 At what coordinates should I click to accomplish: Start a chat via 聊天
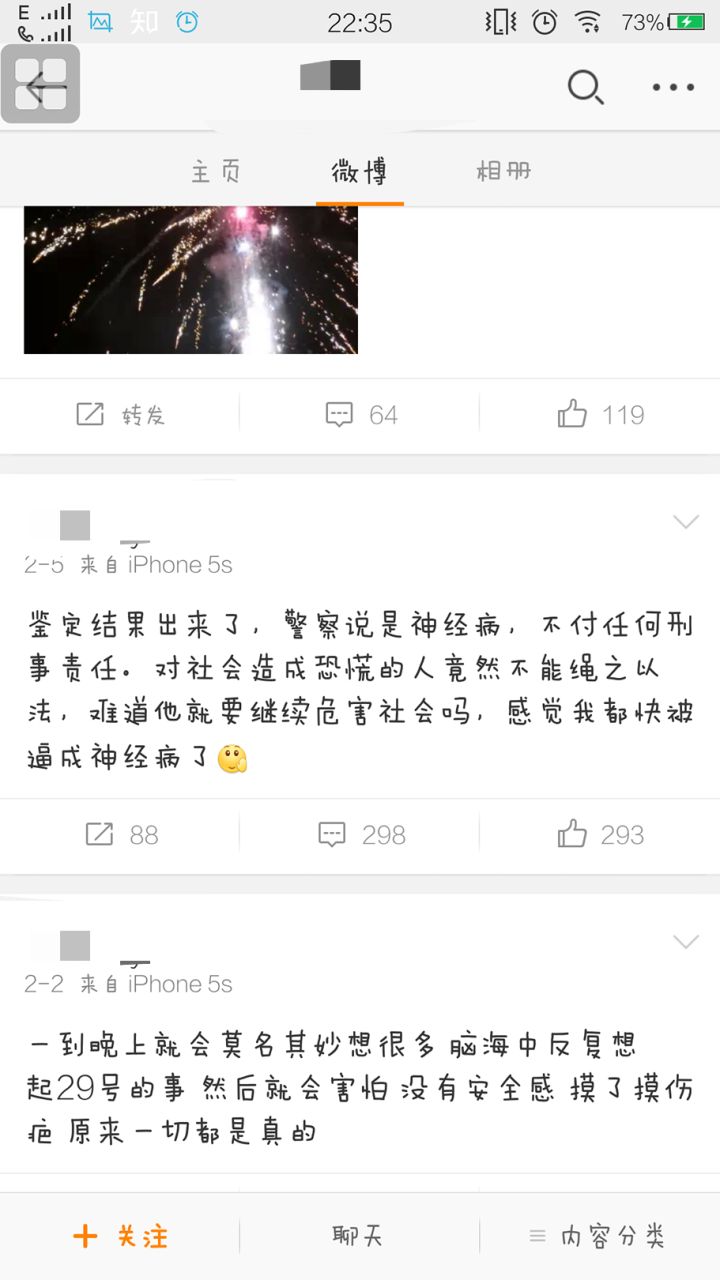coord(358,1236)
